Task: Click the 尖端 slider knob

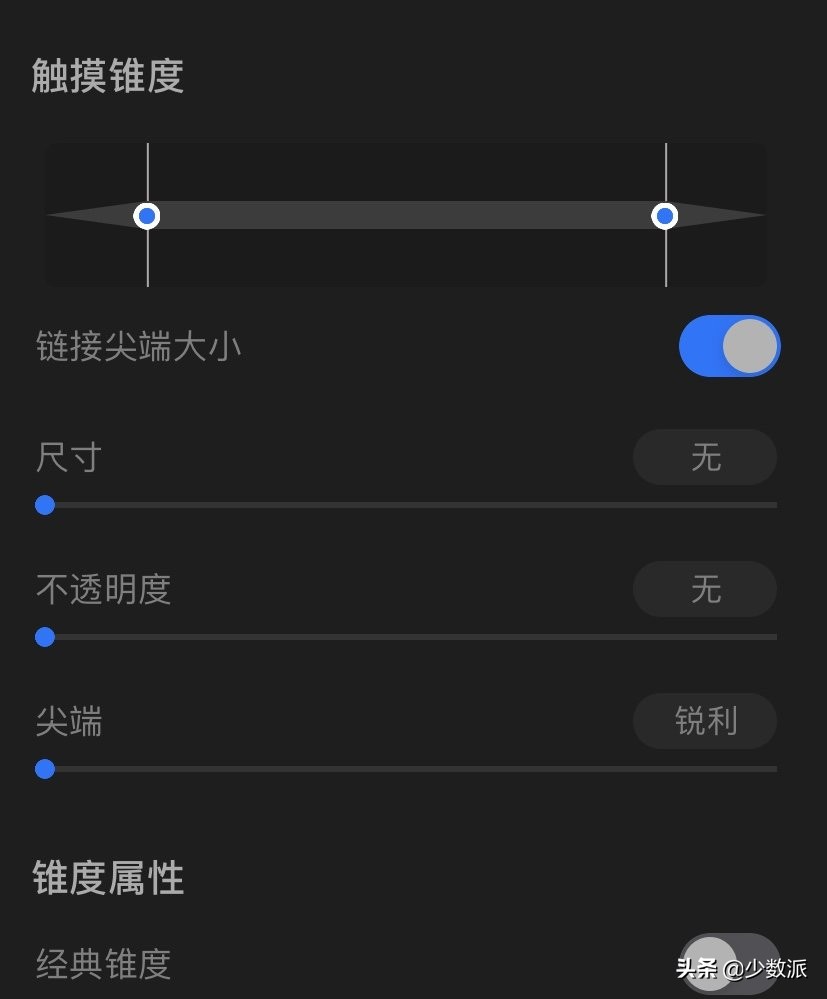Action: (x=44, y=769)
